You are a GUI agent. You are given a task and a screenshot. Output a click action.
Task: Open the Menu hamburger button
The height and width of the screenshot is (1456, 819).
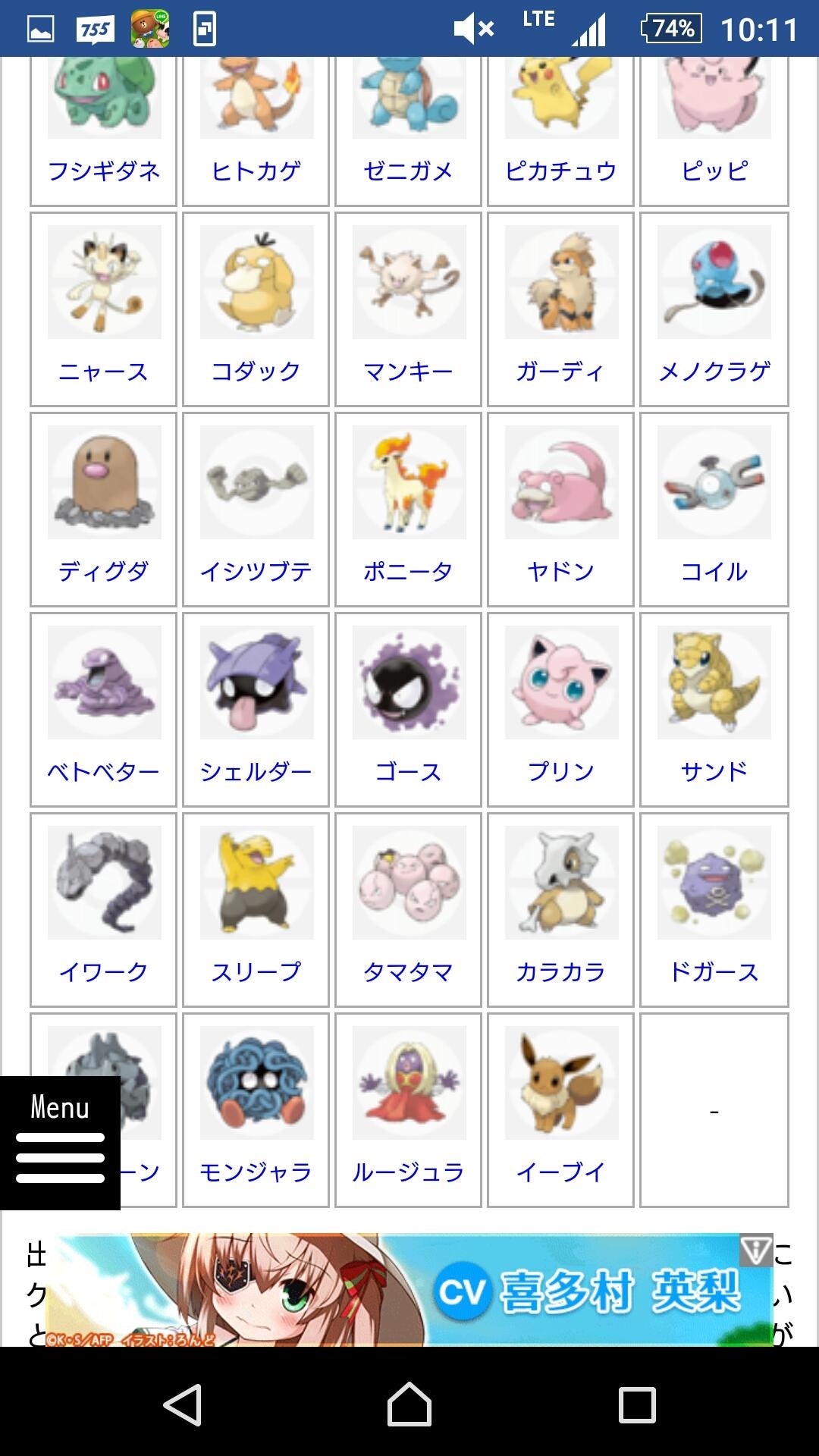(60, 1142)
